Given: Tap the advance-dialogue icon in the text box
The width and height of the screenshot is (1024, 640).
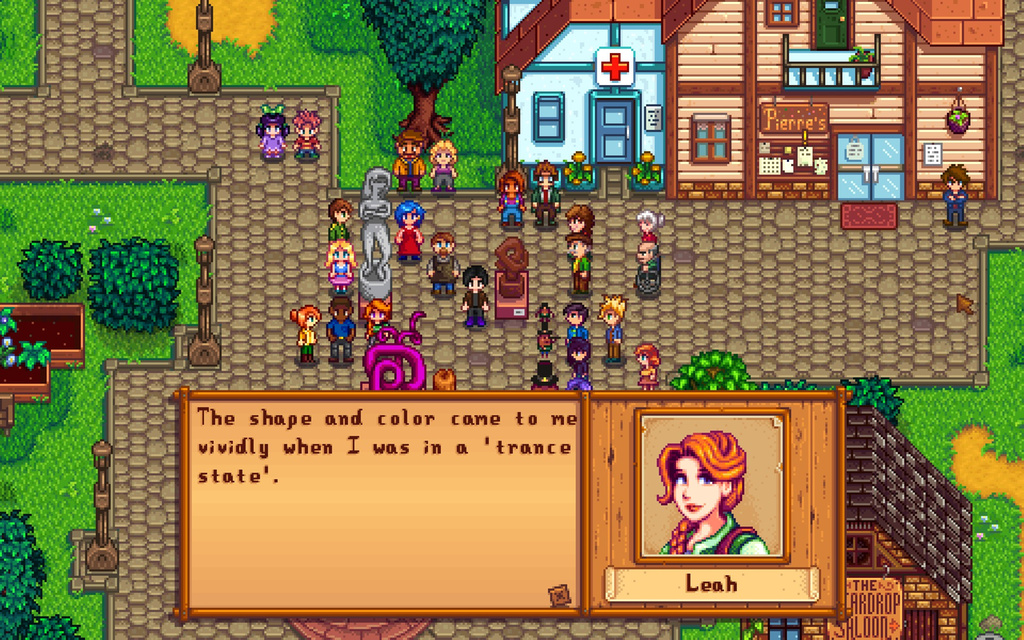Looking at the screenshot, I should click(560, 594).
